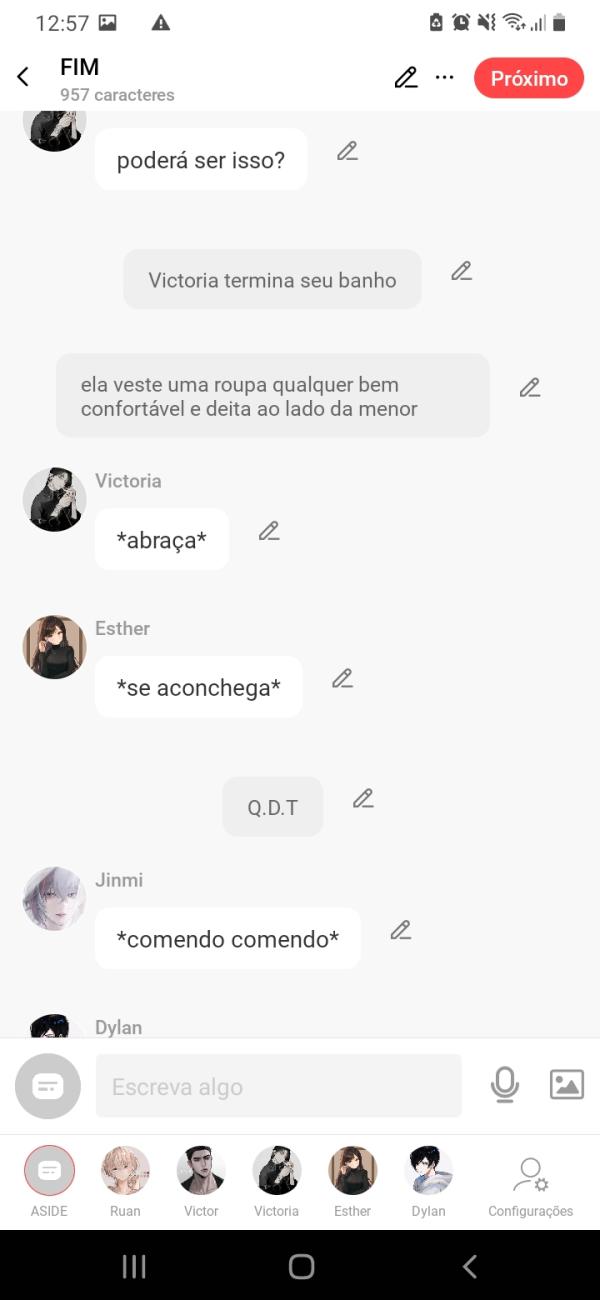The height and width of the screenshot is (1300, 600).
Task: Open recent apps from navigation bar
Action: click(x=134, y=1267)
